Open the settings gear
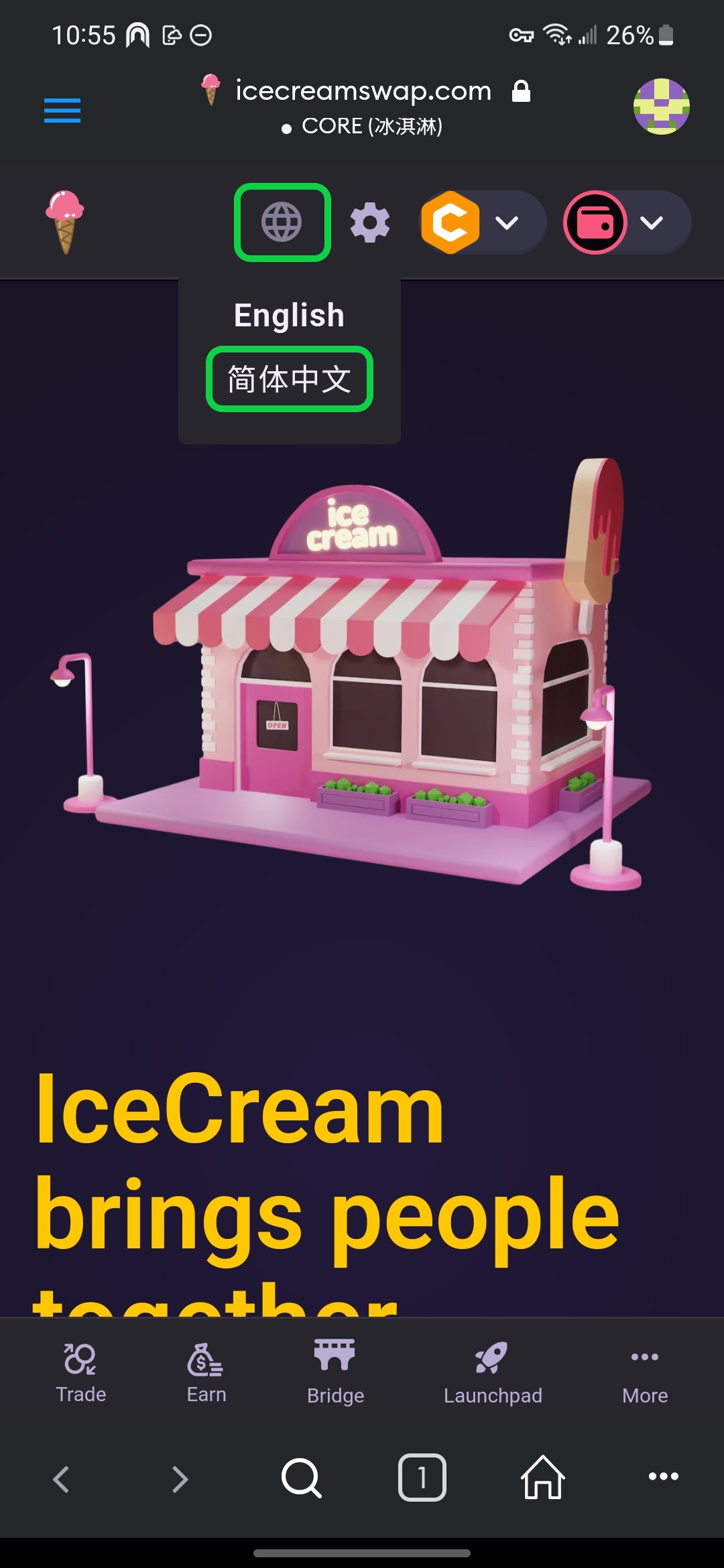The image size is (724, 1568). (x=370, y=223)
